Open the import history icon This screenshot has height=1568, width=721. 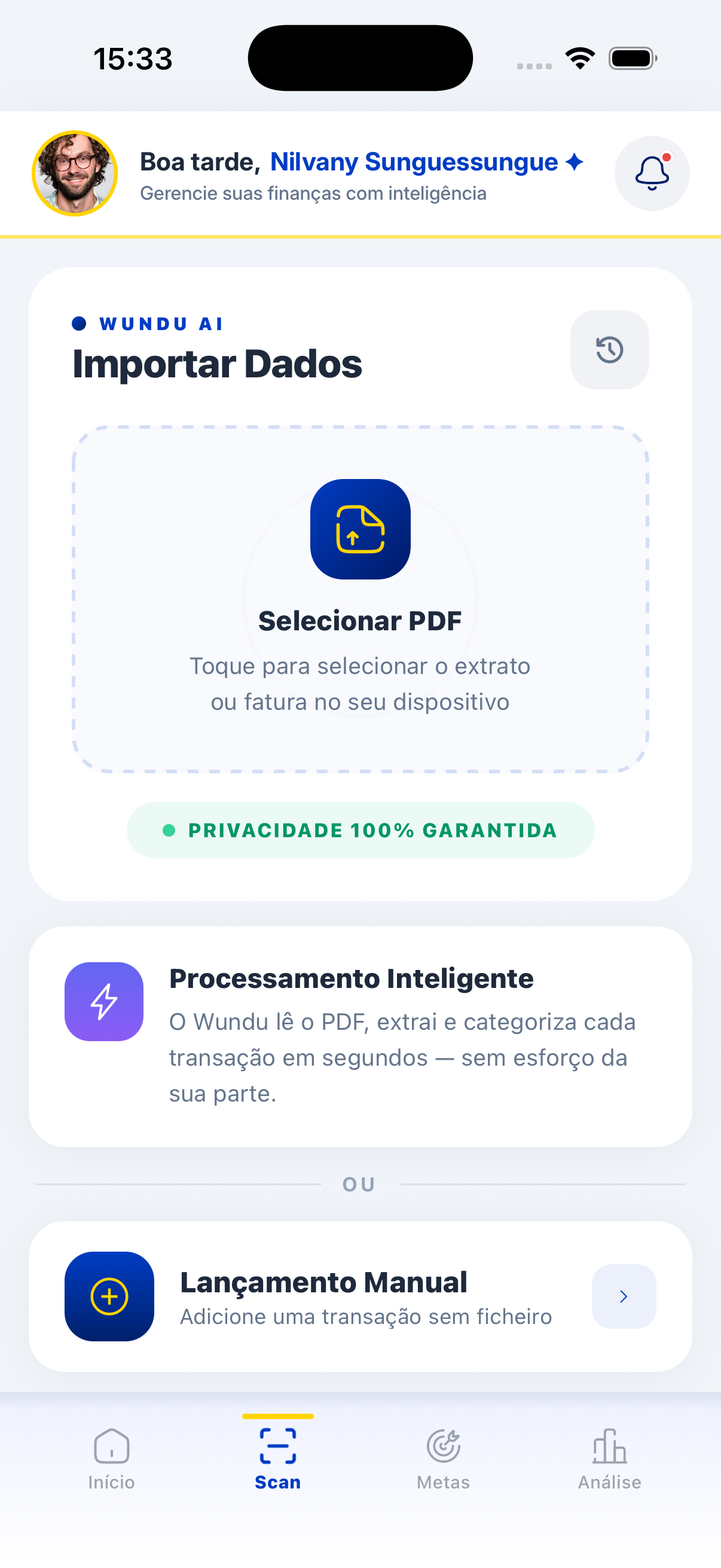pos(609,350)
